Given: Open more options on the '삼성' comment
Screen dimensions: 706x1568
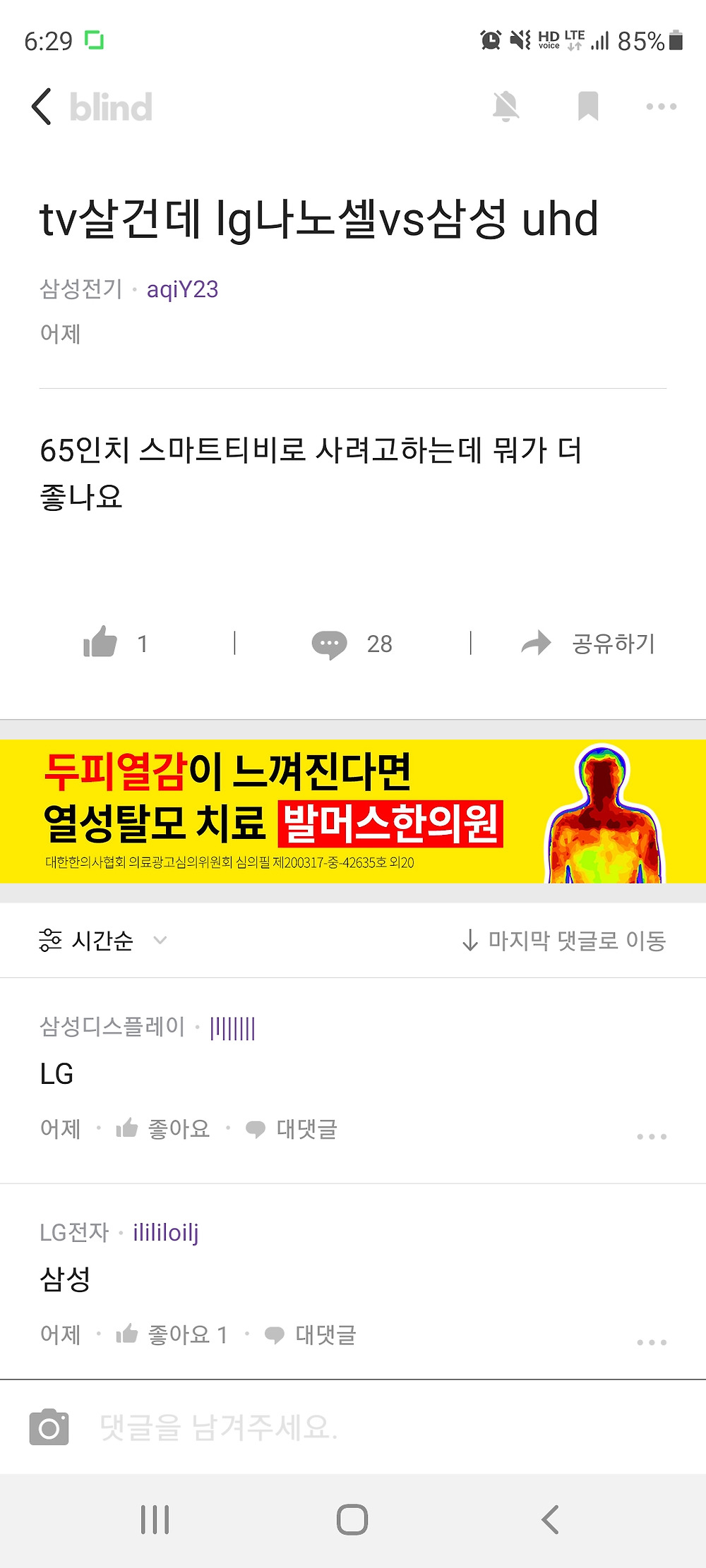Looking at the screenshot, I should (x=652, y=1341).
